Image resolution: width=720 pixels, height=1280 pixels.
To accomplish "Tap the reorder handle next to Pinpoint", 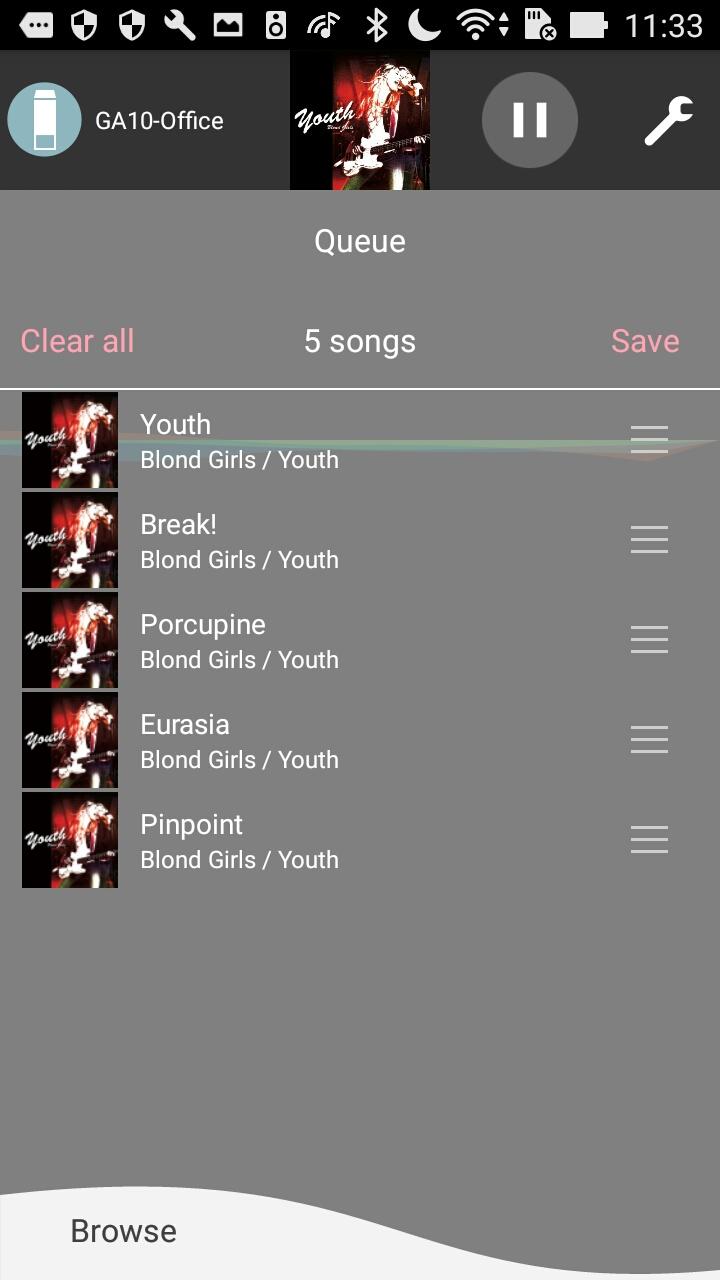I will (x=649, y=840).
